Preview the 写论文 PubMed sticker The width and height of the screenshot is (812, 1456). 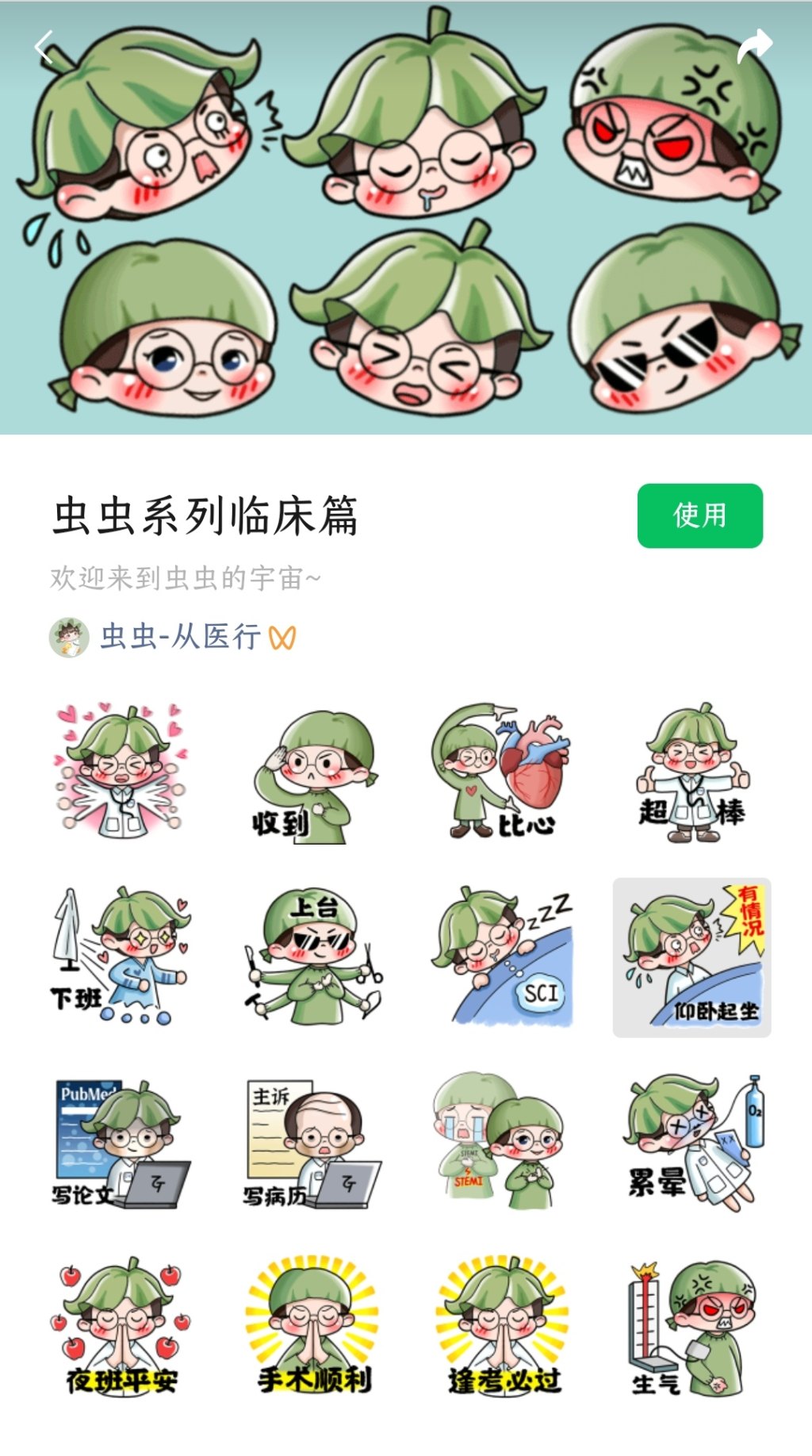[x=121, y=1144]
